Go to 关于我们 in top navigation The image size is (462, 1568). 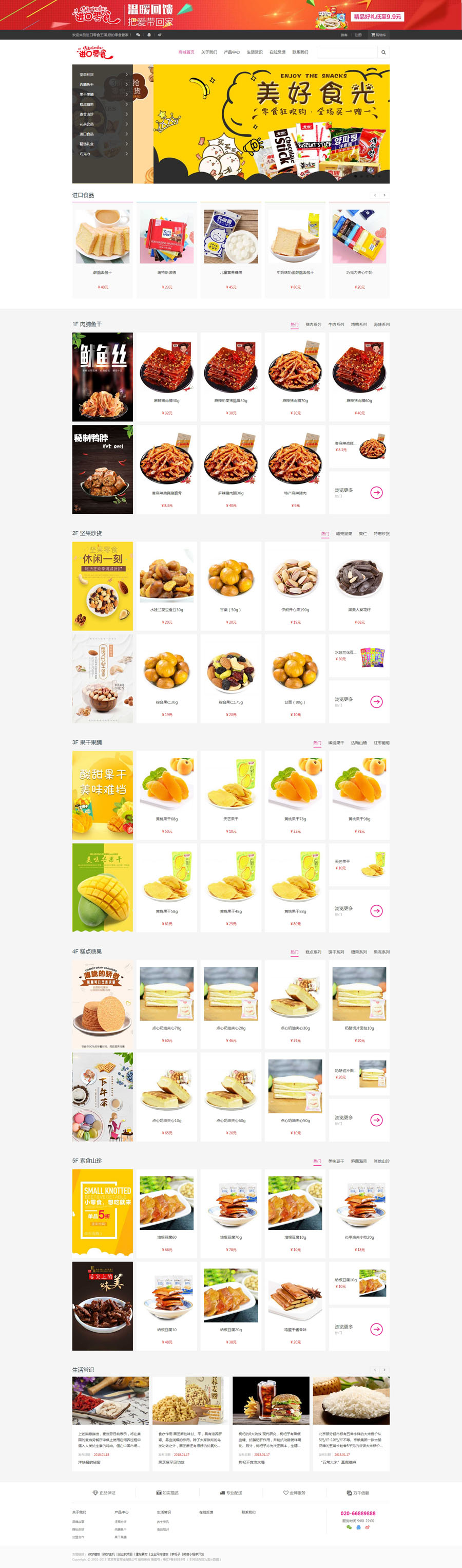pyautogui.click(x=208, y=52)
